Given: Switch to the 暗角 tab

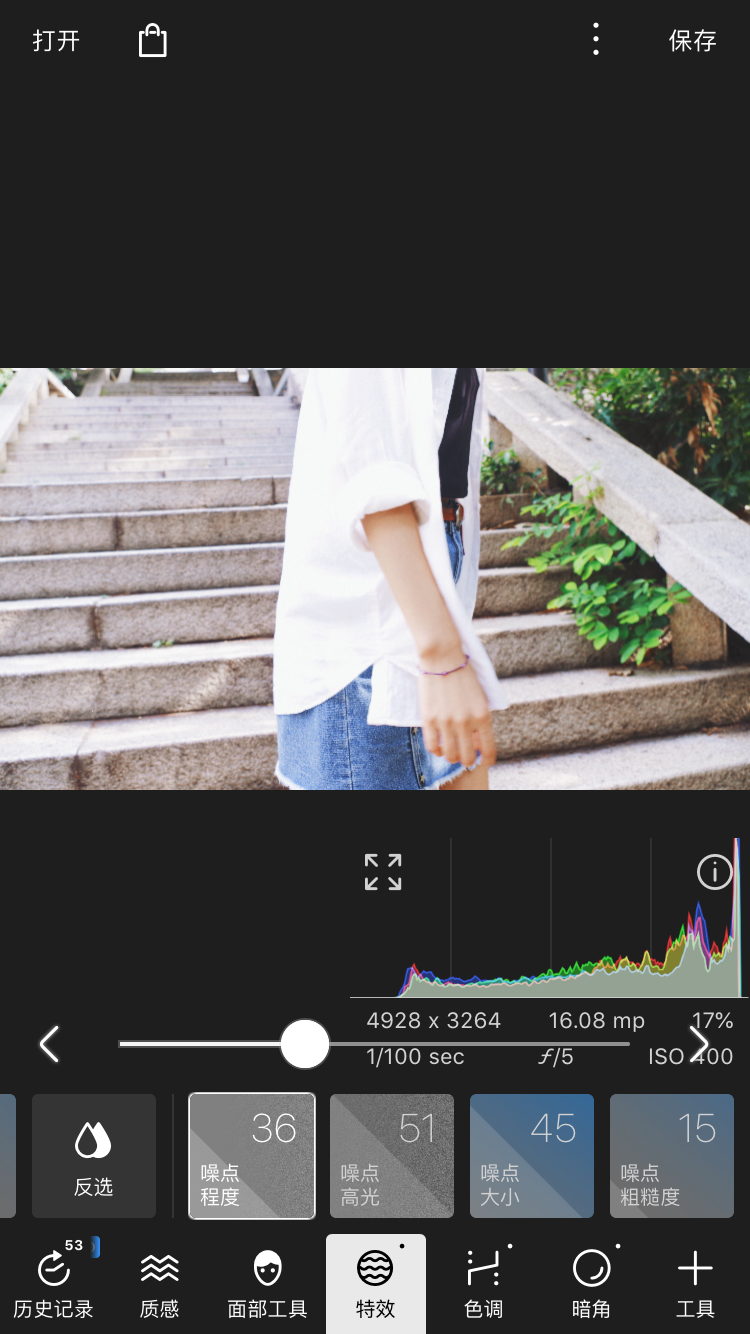Looking at the screenshot, I should [590, 1284].
